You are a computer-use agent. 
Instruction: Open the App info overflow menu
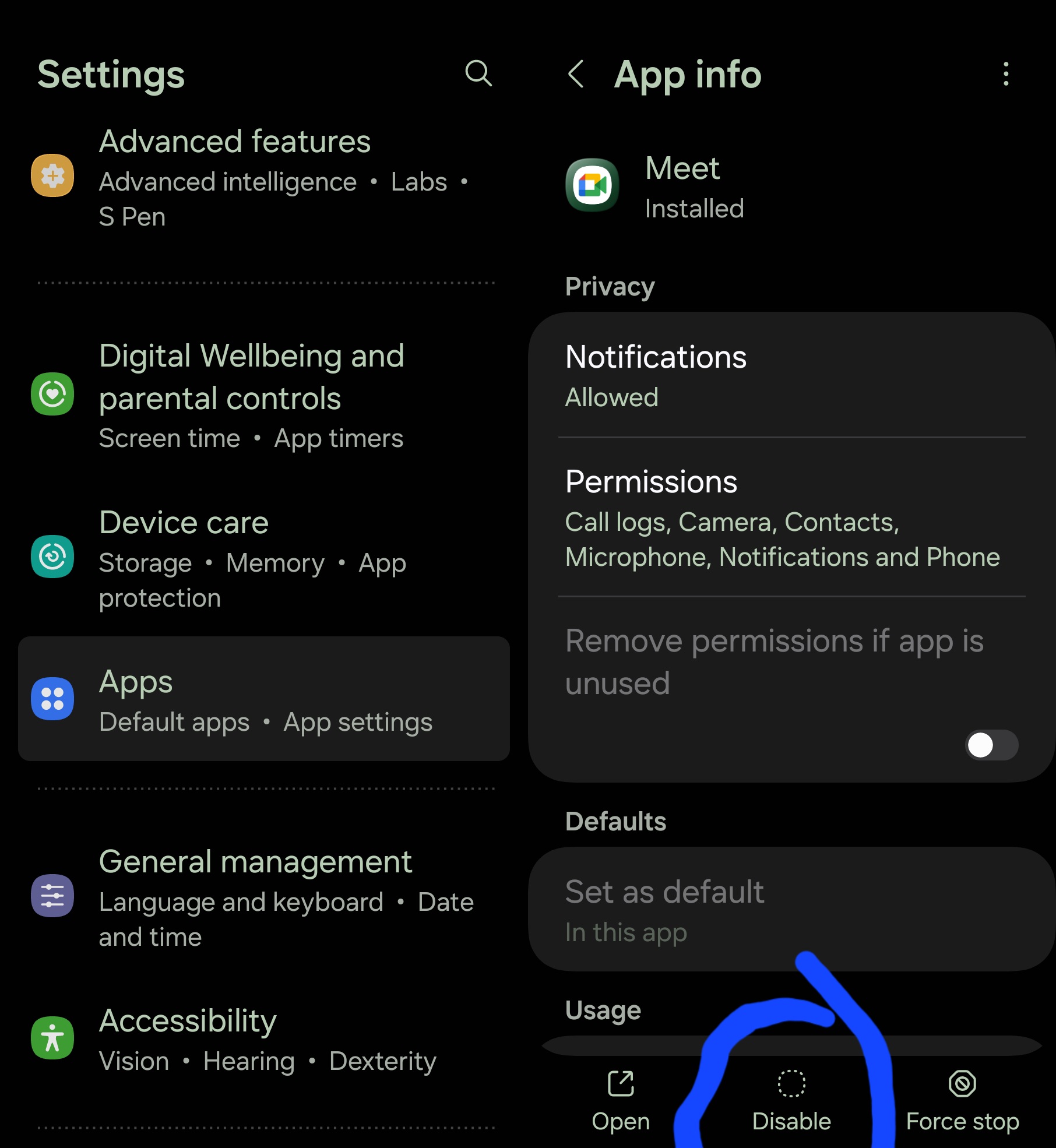pyautogui.click(x=1006, y=74)
